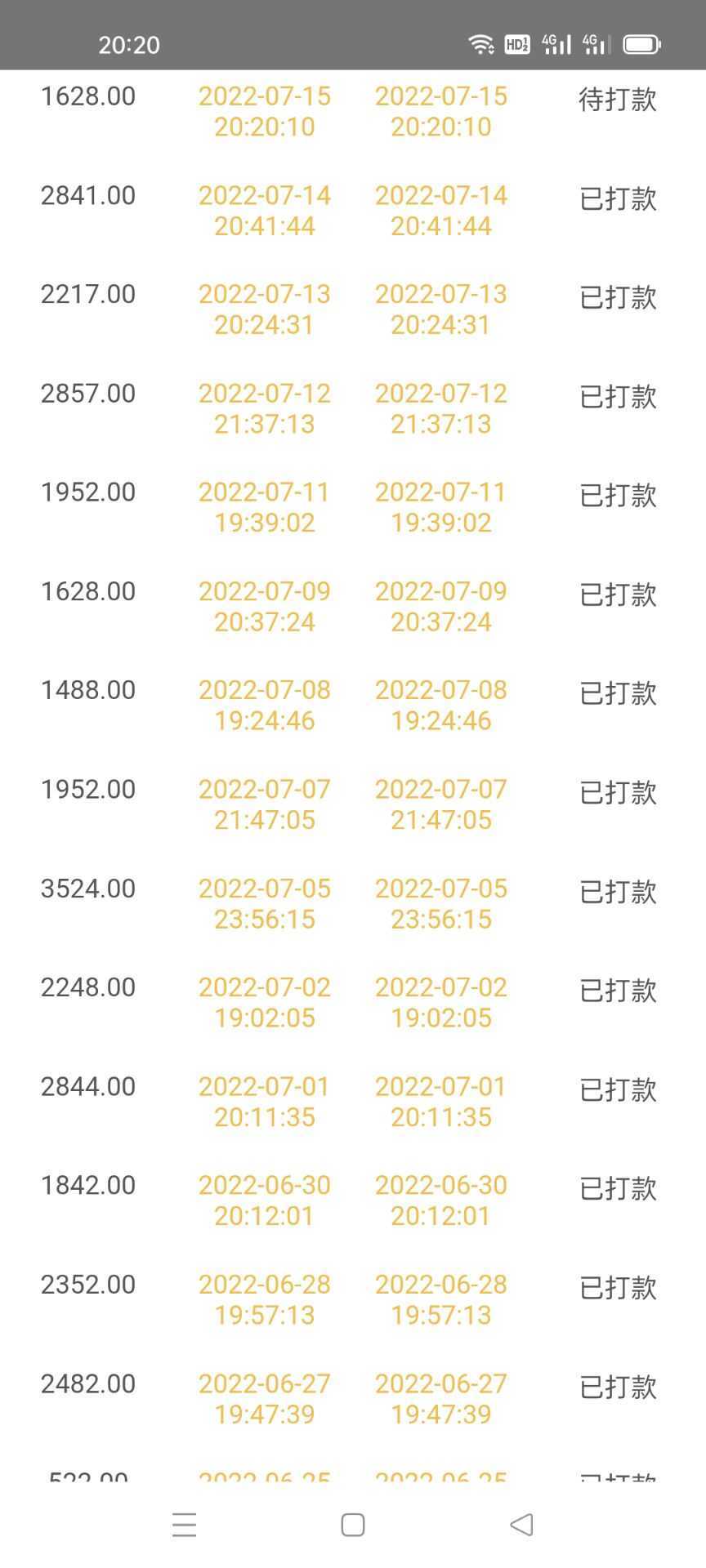Open the 2022-07-14 20:41:44 date entry

(264, 211)
